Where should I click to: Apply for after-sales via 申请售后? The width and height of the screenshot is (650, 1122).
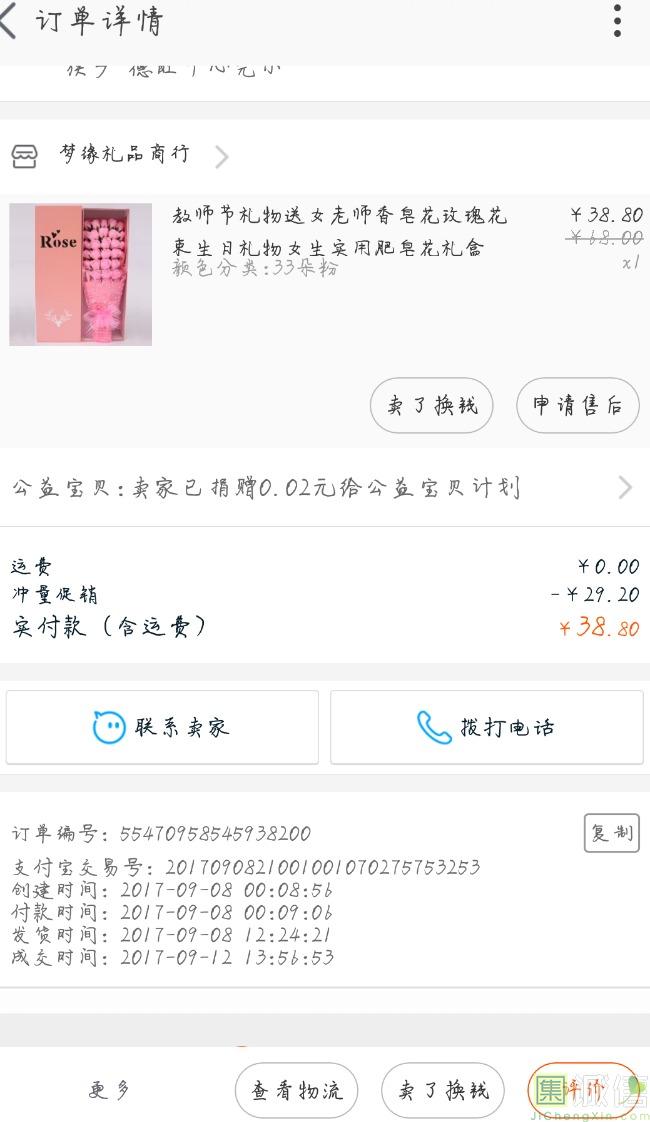coord(577,405)
